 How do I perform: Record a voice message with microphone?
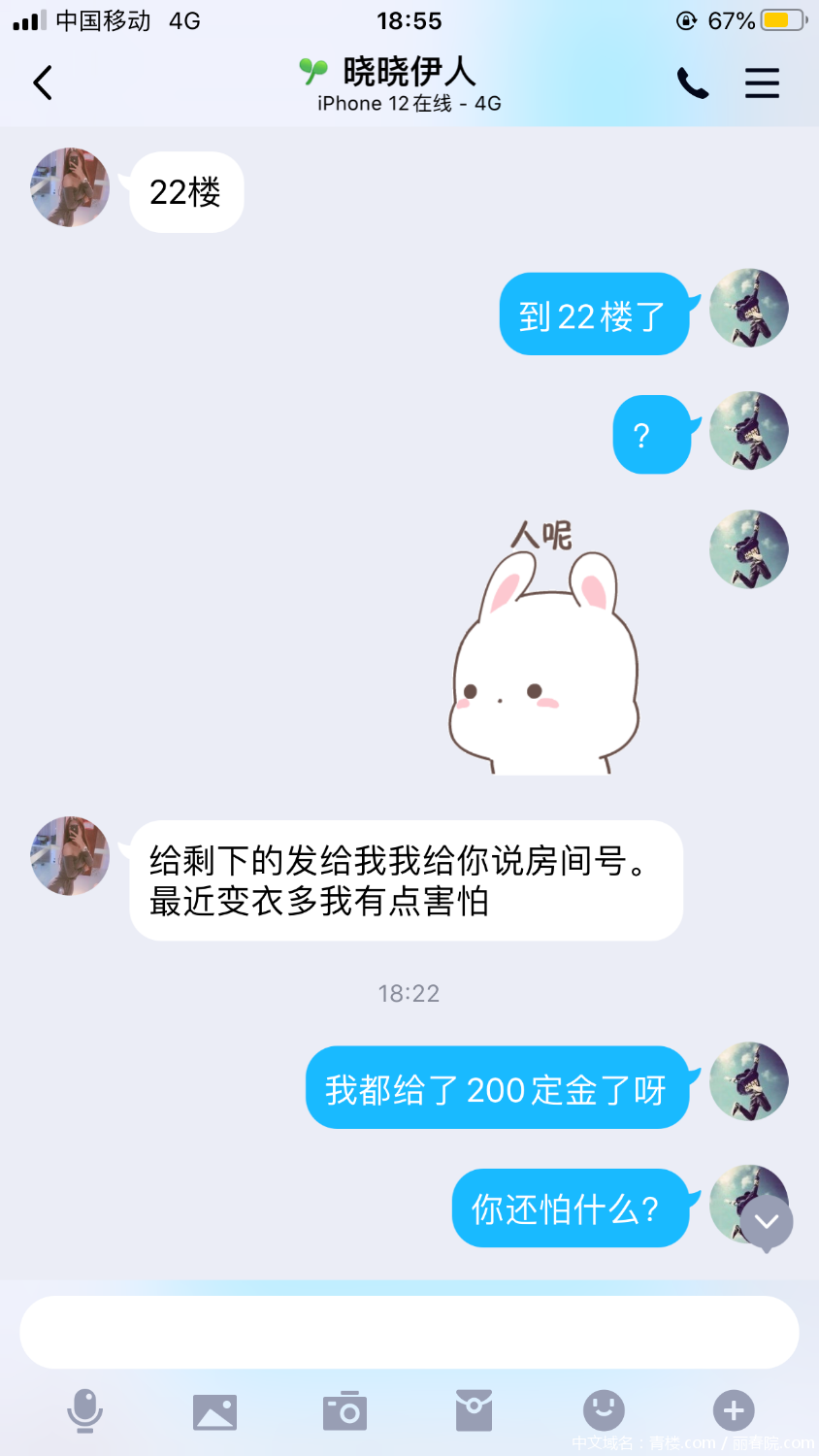tap(84, 1410)
